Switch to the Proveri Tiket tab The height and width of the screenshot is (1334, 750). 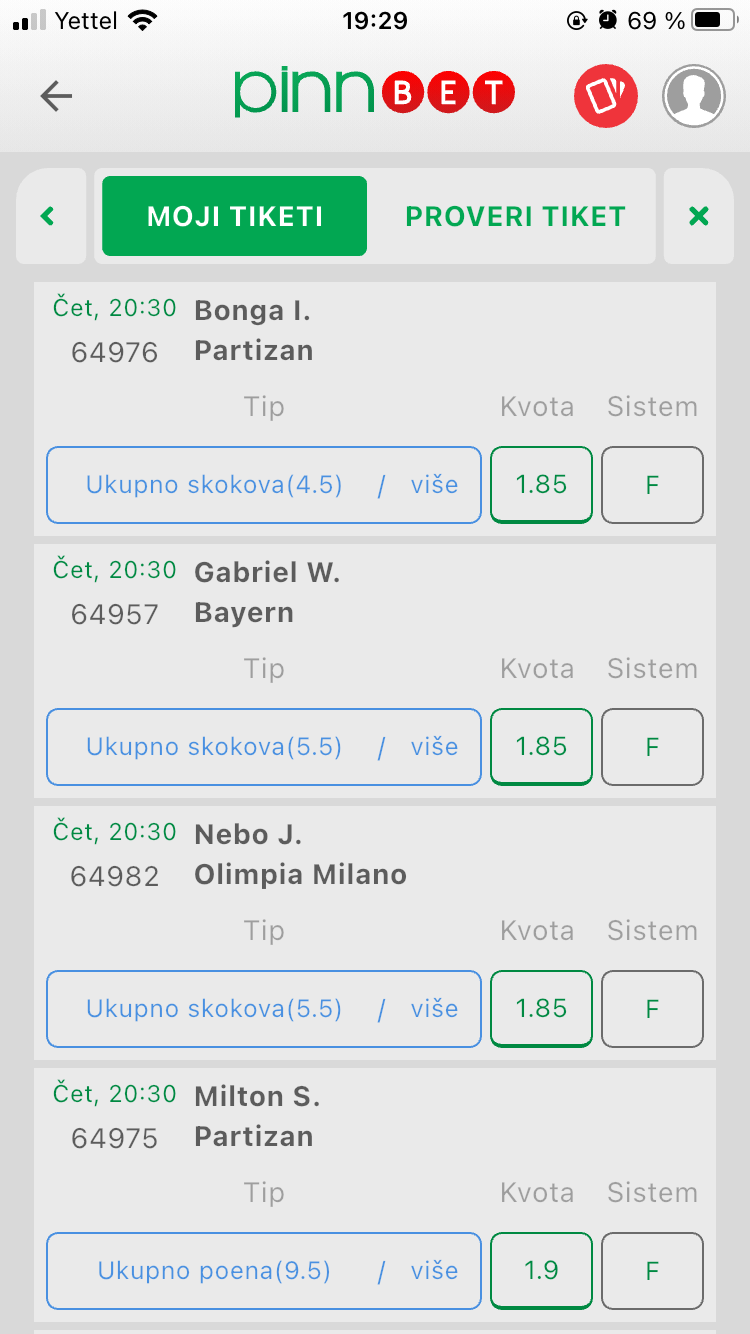(x=515, y=216)
